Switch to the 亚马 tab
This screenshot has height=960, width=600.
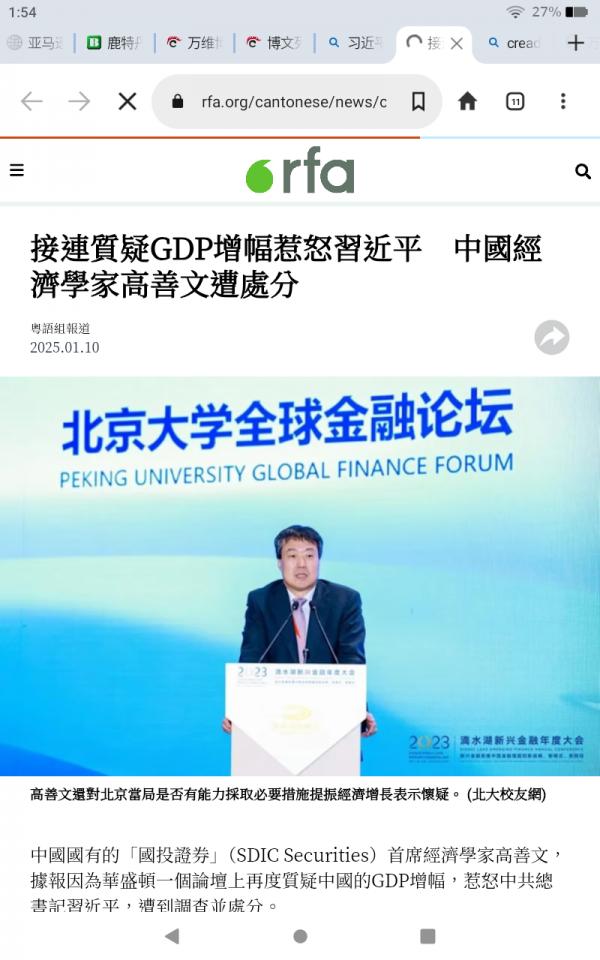36,43
